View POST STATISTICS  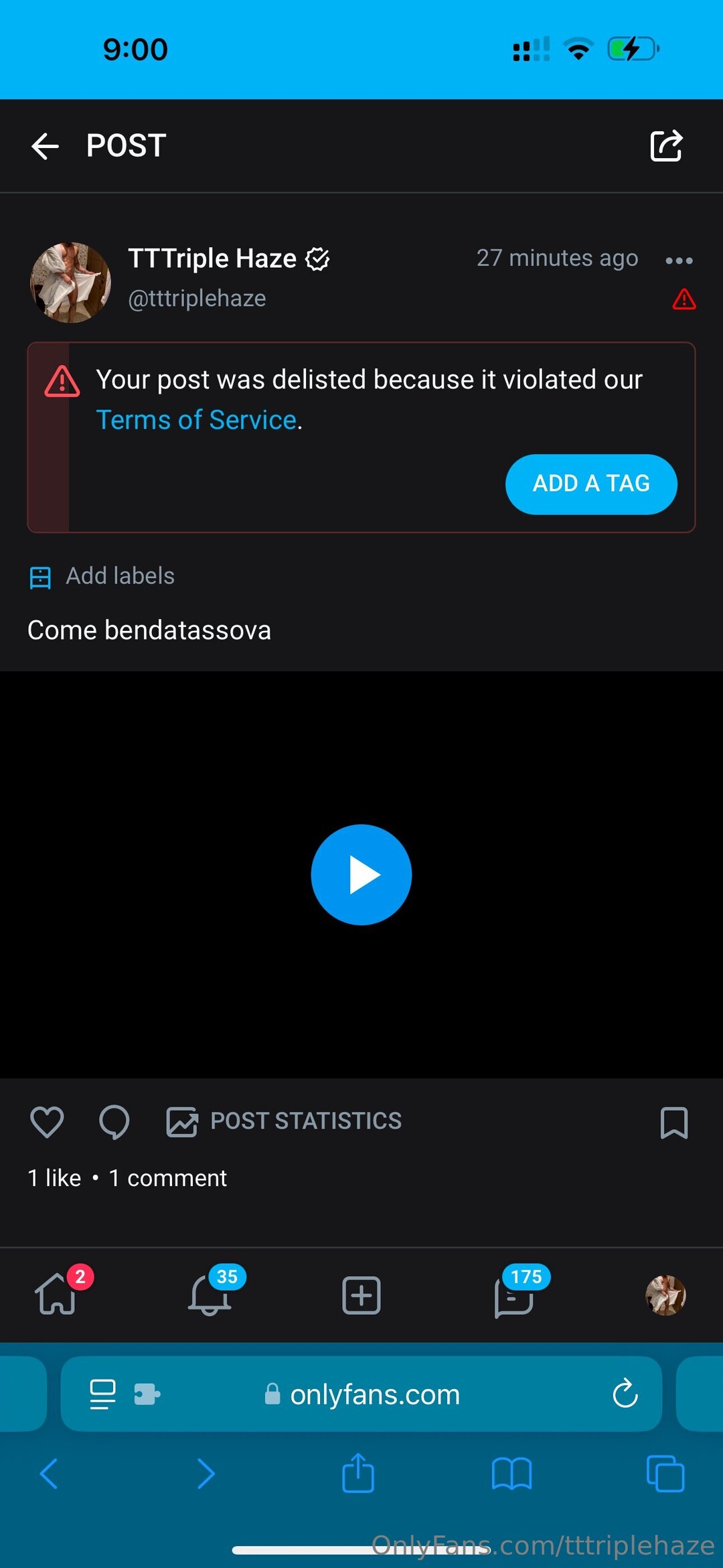pos(284,1121)
